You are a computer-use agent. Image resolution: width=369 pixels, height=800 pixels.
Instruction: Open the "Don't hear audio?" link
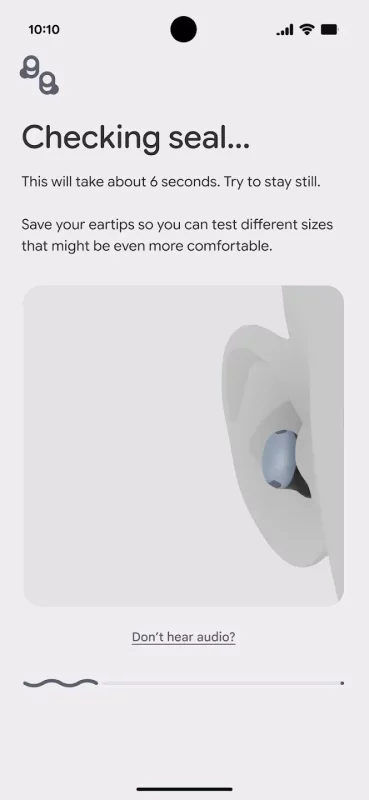184,637
